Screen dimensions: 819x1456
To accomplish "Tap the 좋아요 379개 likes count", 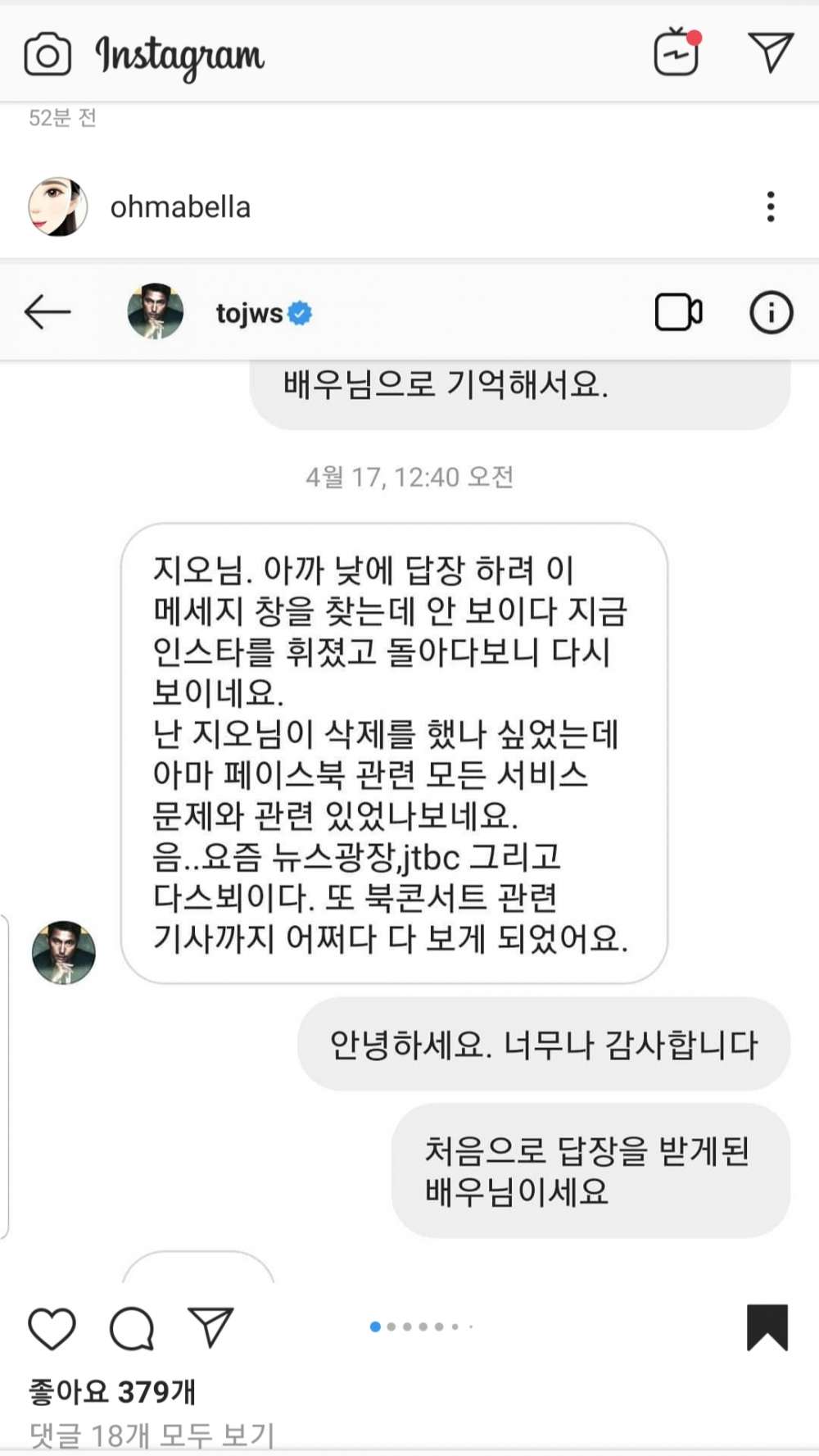I will [x=112, y=1391].
